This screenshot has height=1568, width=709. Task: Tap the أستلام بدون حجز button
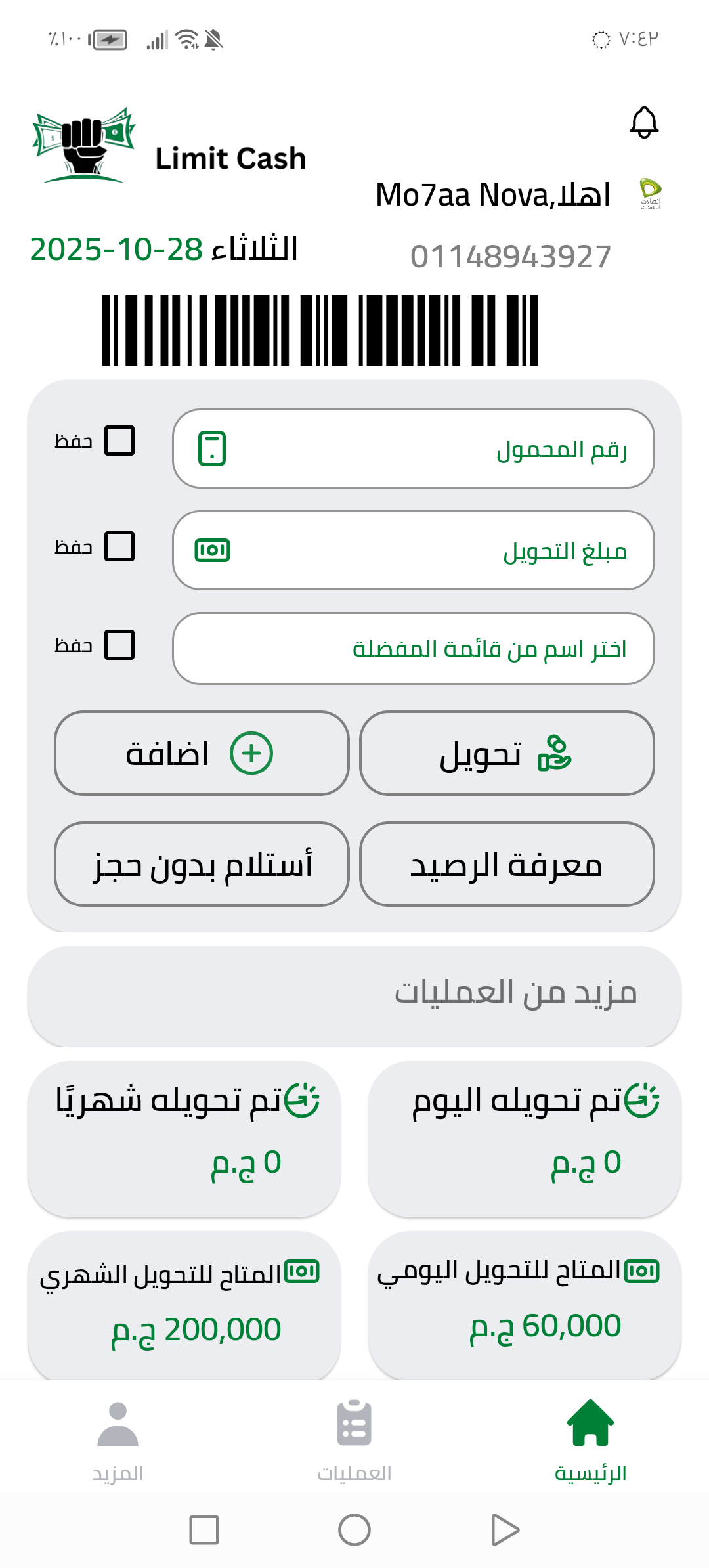tap(202, 865)
